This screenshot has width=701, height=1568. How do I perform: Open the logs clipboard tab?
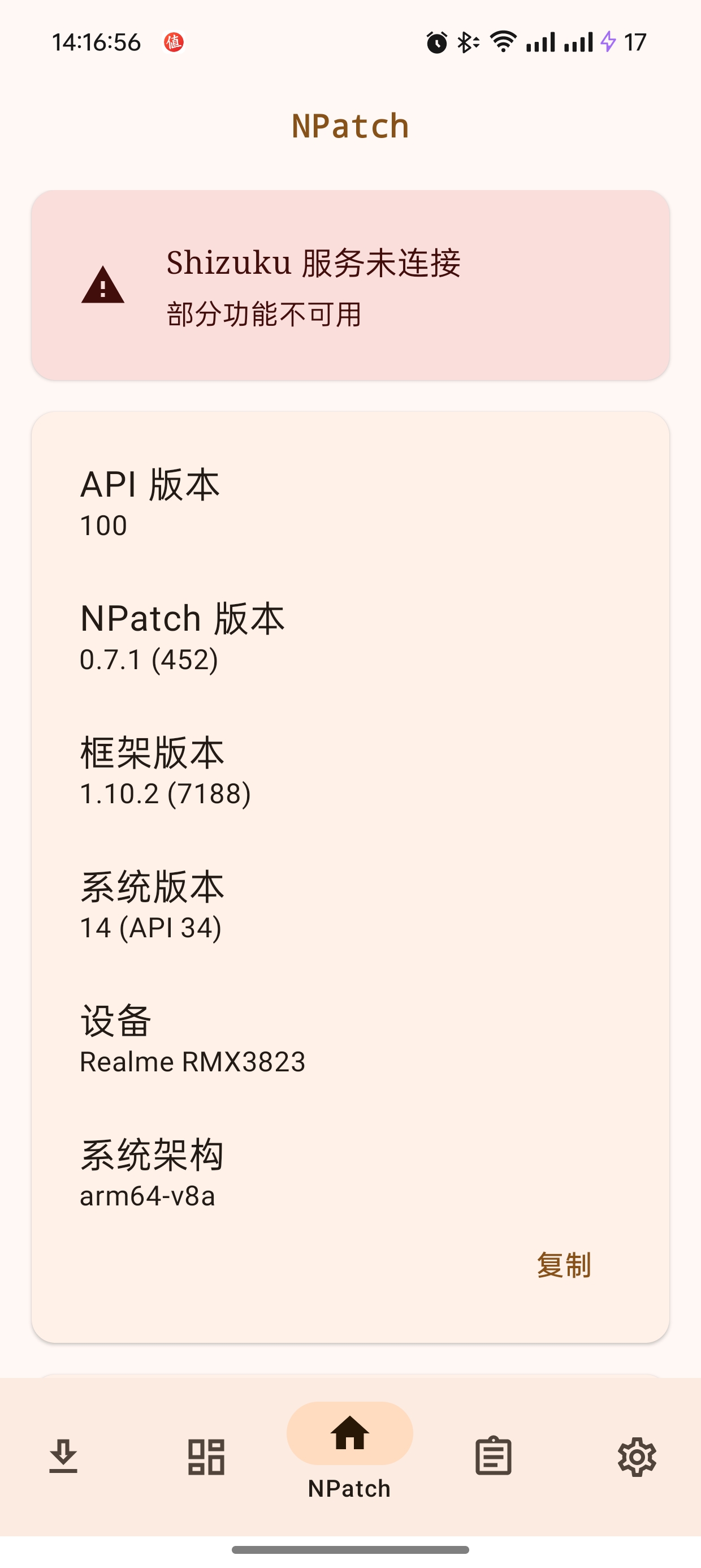tap(493, 1456)
